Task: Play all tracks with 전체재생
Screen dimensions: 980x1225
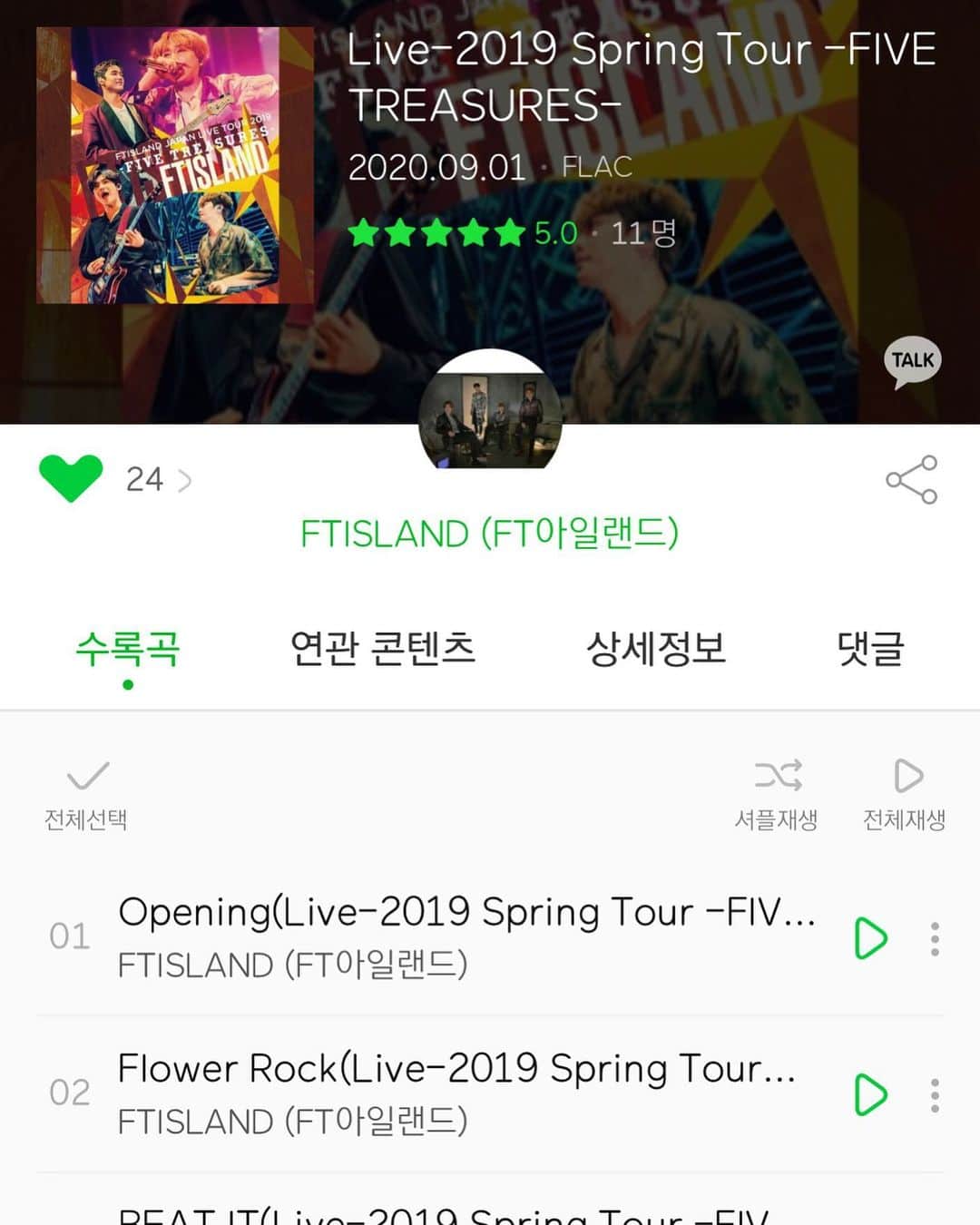Action: coord(905,794)
